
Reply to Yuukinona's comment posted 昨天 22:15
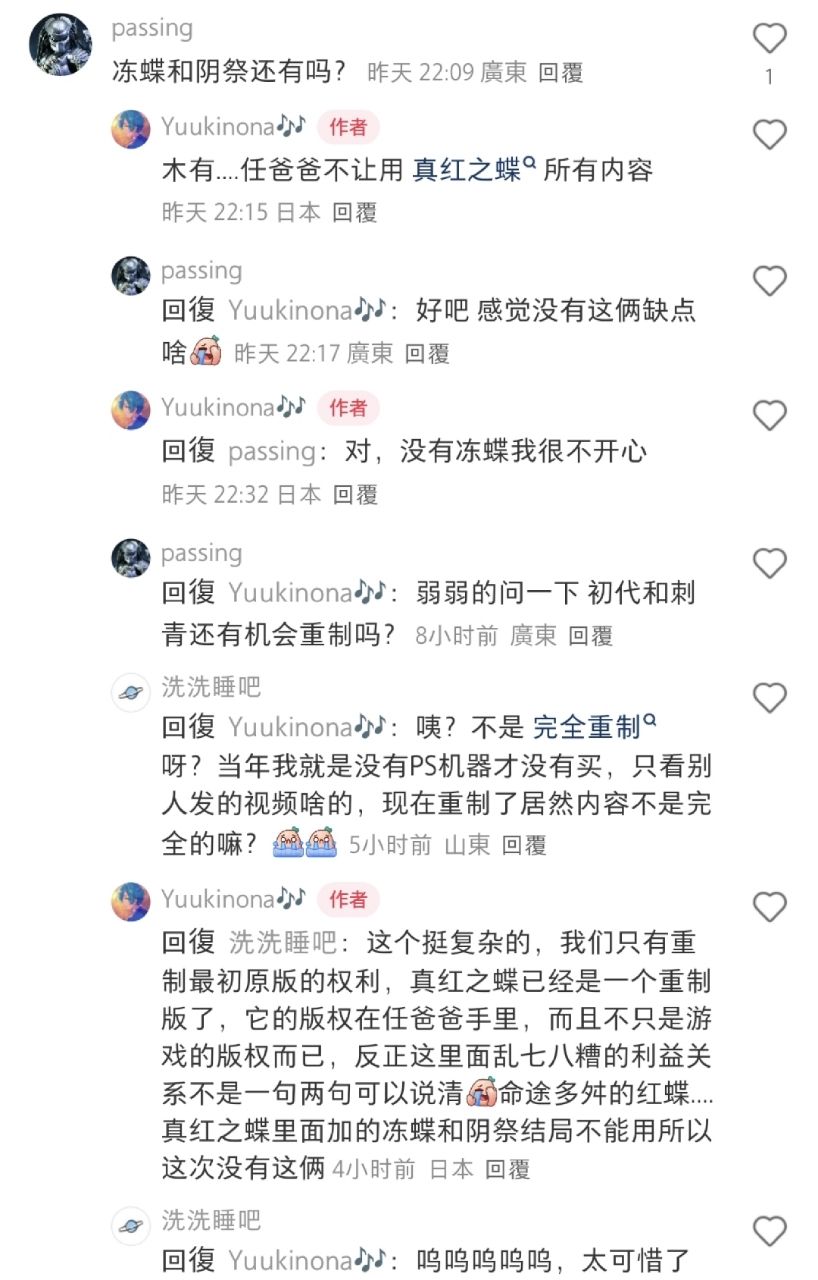(355, 212)
